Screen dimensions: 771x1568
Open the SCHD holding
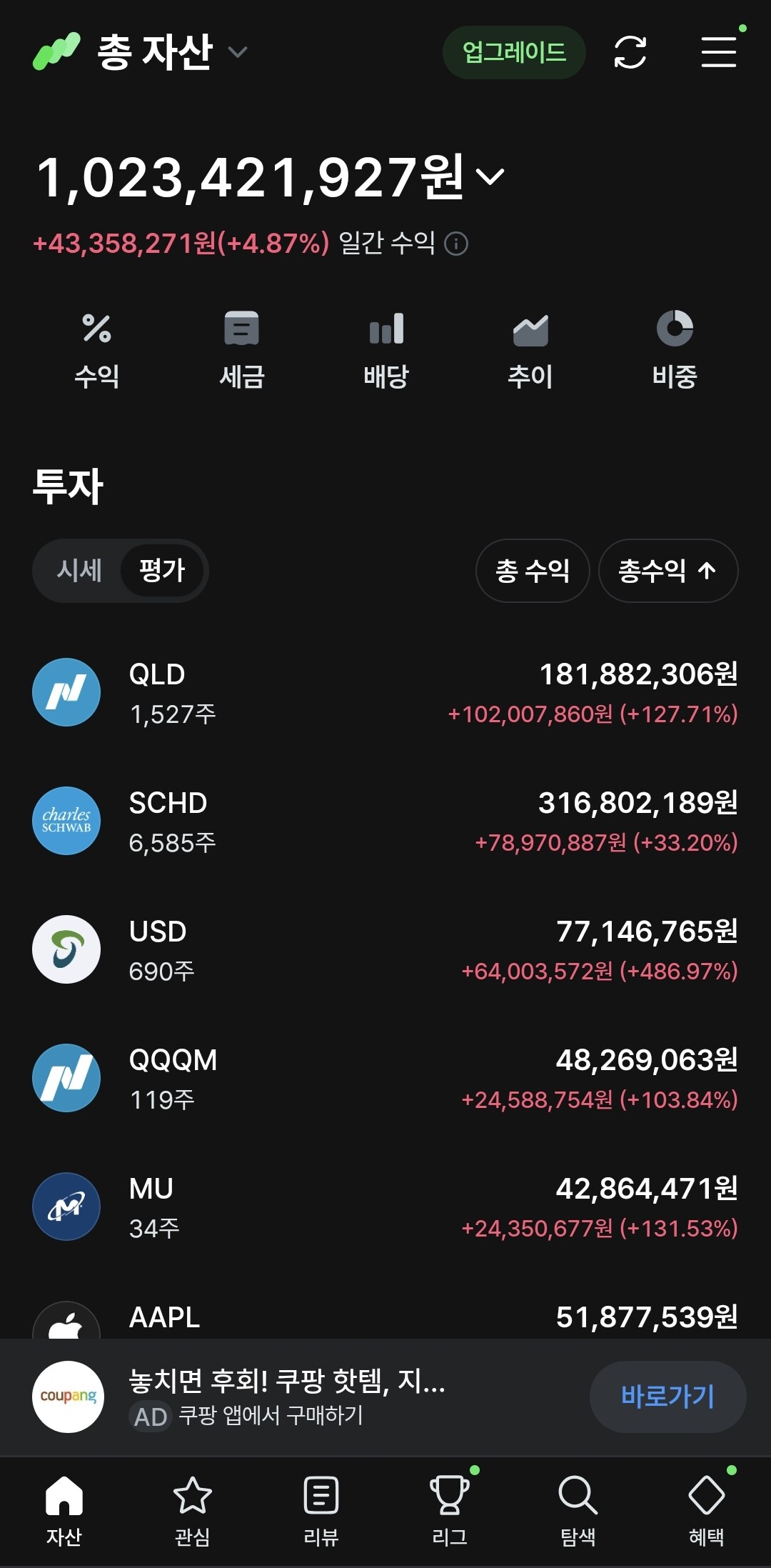385,822
